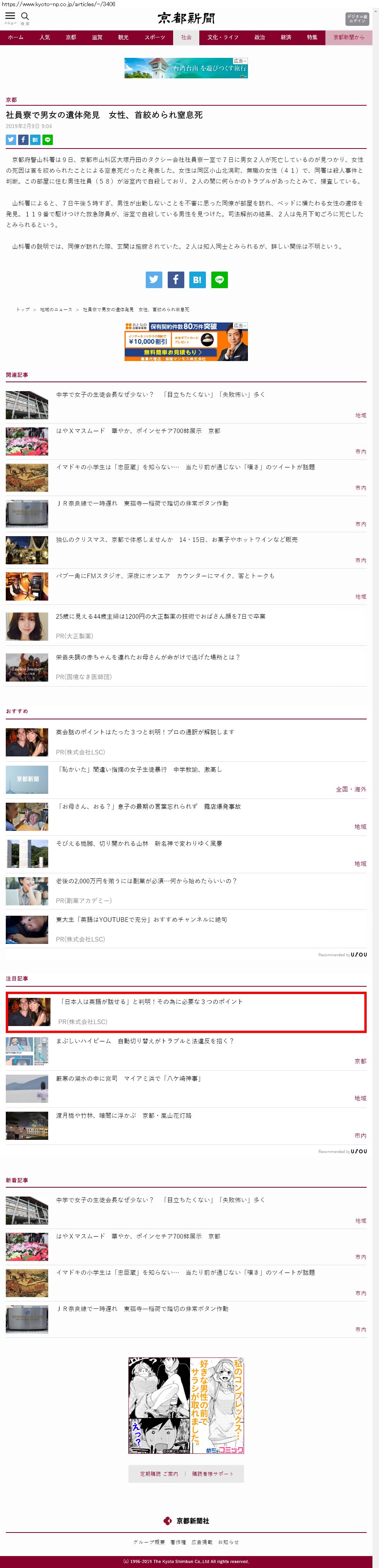Select the 人気 tab
This screenshot has height=1568, width=379.
click(44, 38)
